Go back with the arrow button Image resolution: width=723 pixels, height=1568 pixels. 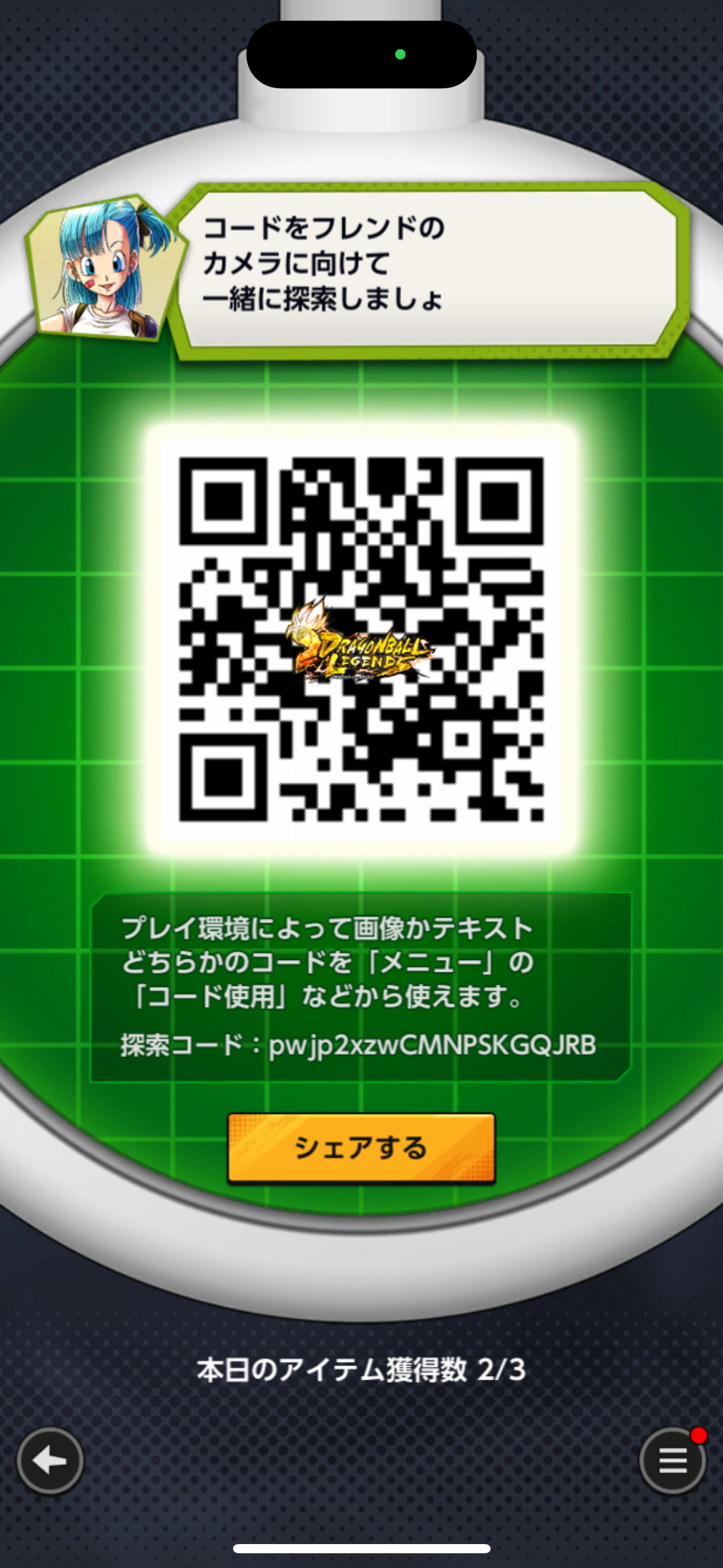50,1461
